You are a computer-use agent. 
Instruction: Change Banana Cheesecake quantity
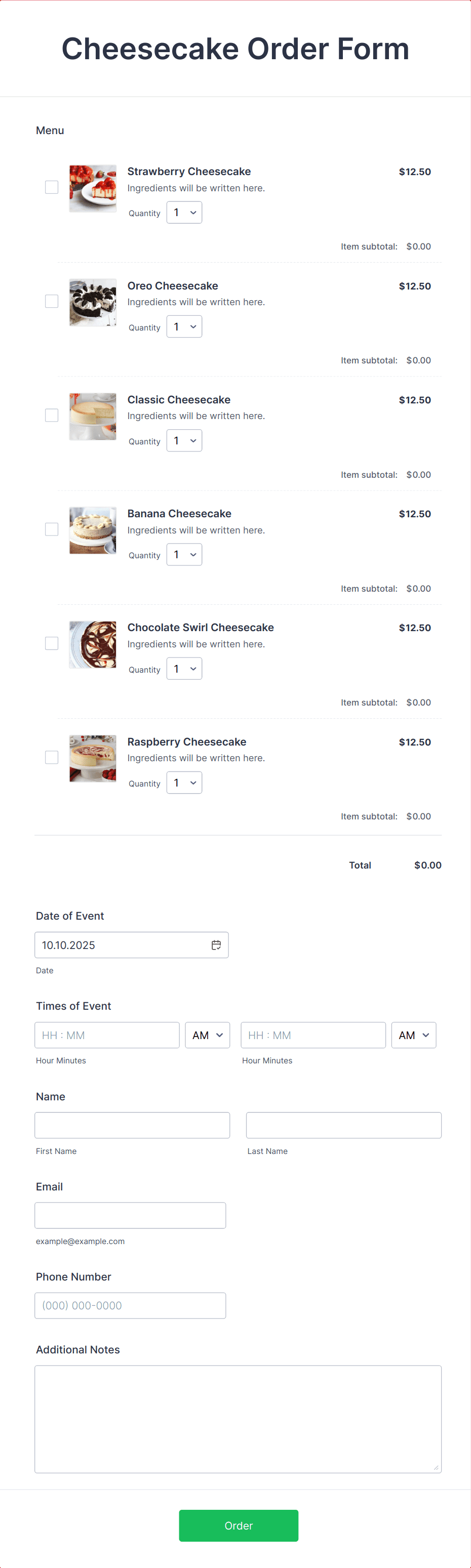point(184,555)
